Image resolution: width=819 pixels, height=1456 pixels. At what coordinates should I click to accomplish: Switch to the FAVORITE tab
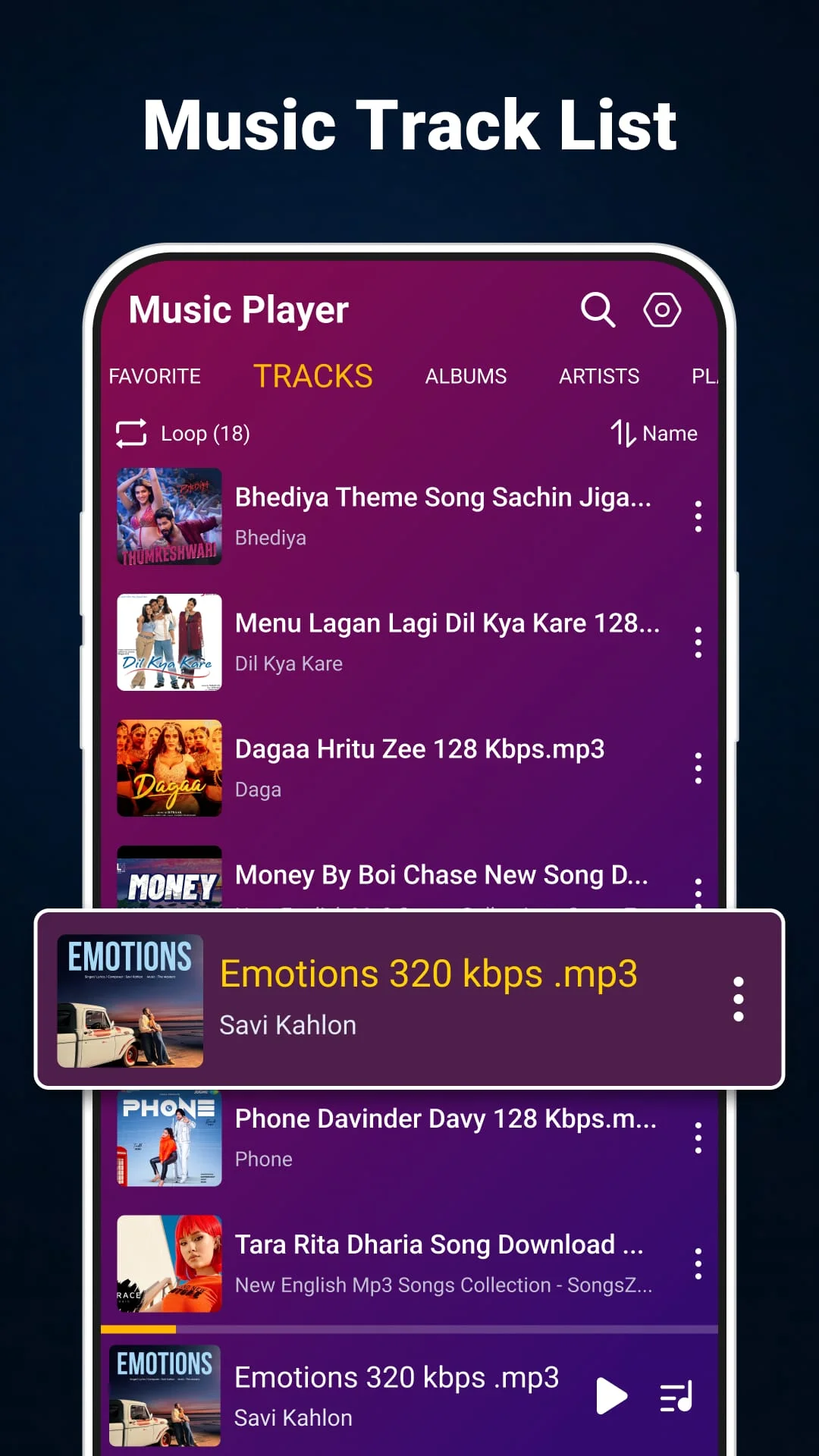pos(155,376)
